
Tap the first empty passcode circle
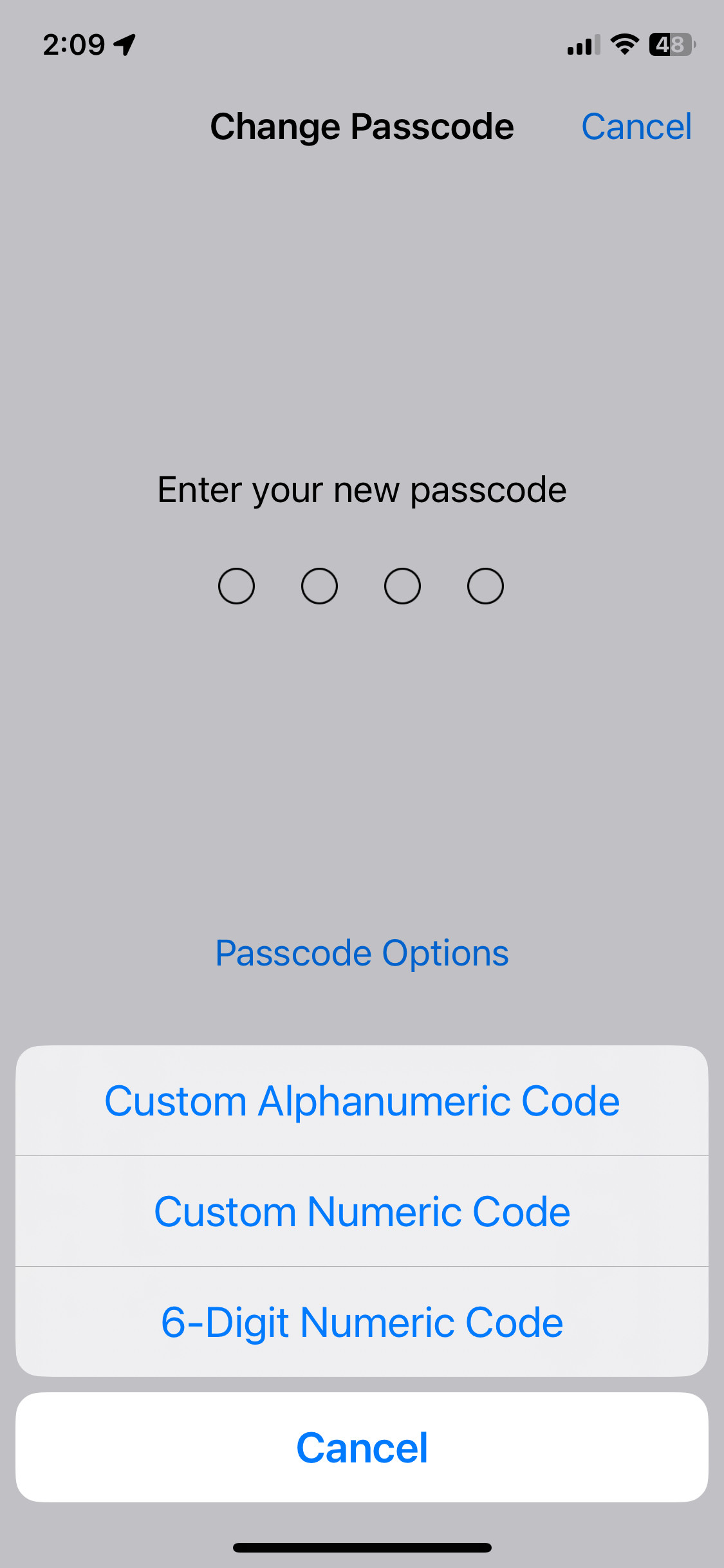click(236, 585)
